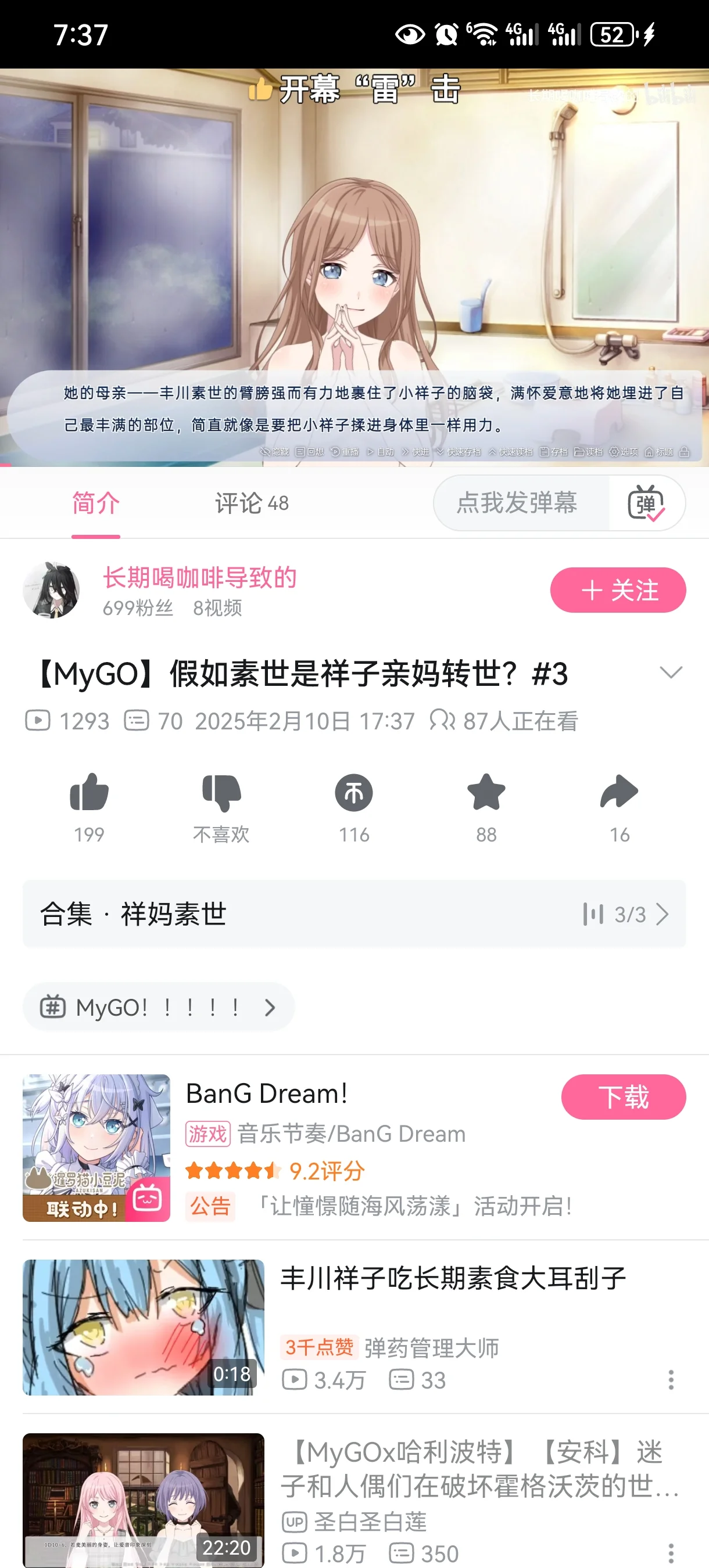The width and height of the screenshot is (709, 1568).
Task: Open more options for 丰川祥子吃长期素食大耳刮子
Action: 671,1379
